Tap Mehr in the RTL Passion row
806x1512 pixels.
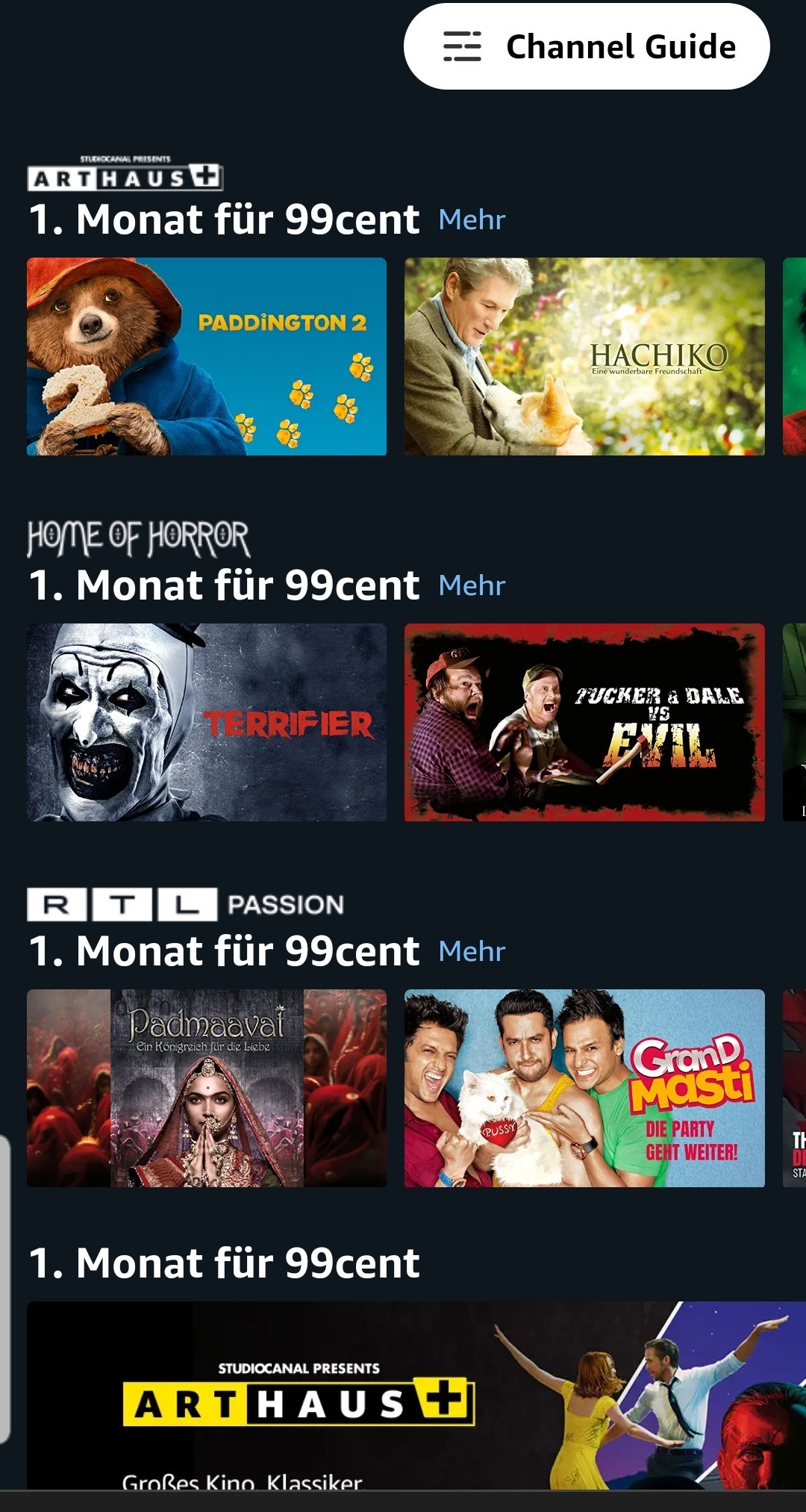(472, 951)
